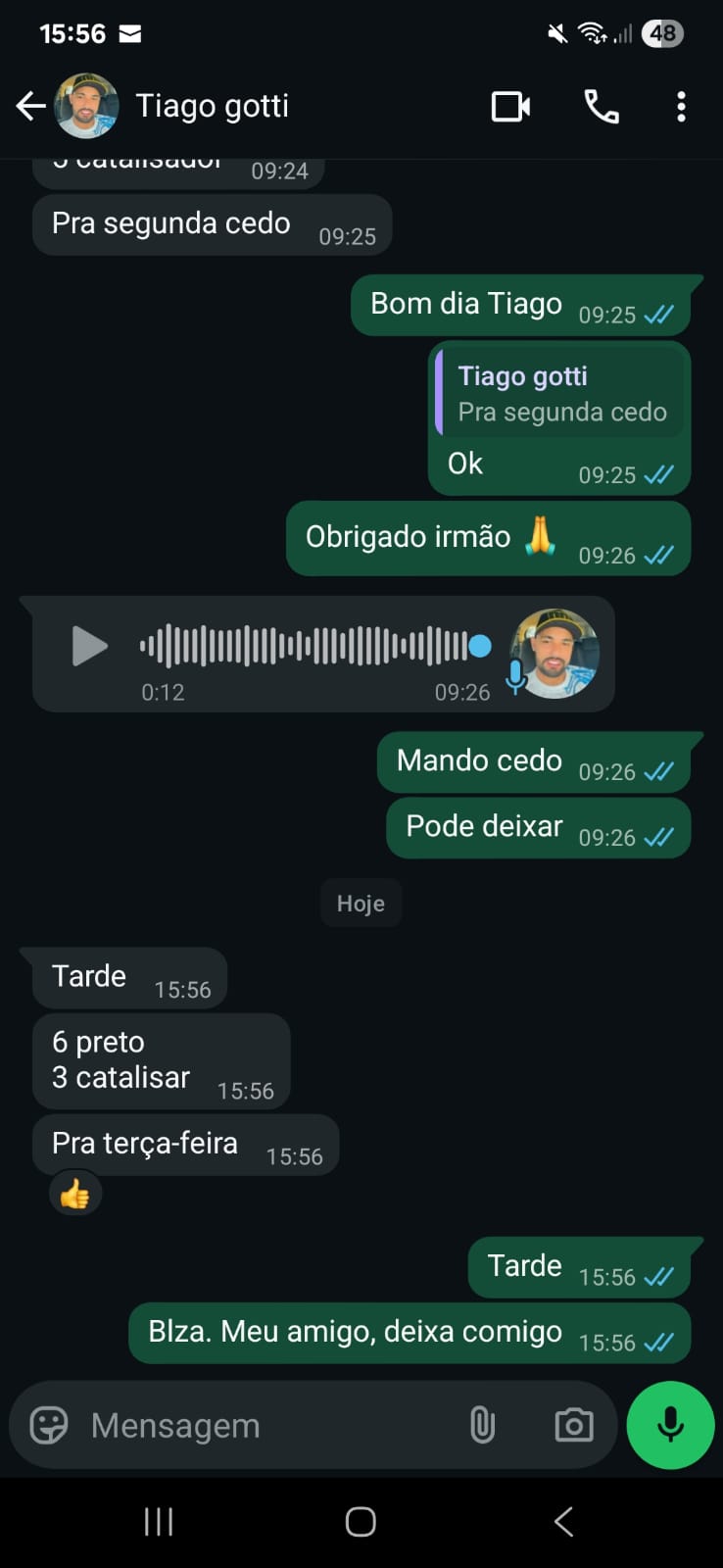This screenshot has width=723, height=1568.
Task: Attach a file with the paperclip
Action: [482, 1425]
